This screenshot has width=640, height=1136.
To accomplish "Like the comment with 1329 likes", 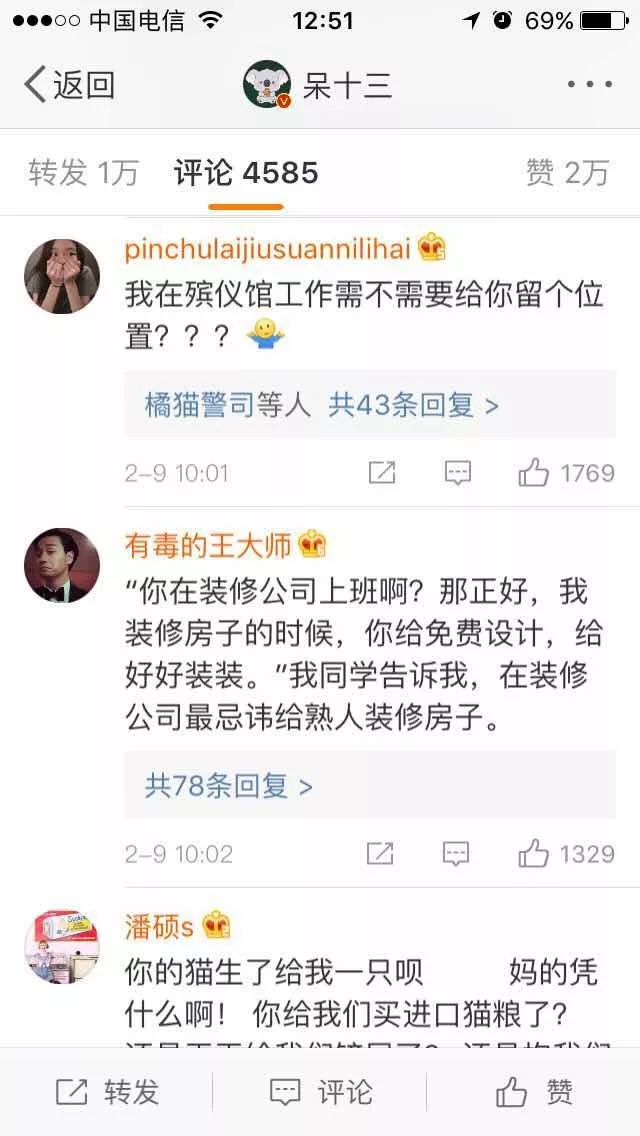I will pos(566,854).
